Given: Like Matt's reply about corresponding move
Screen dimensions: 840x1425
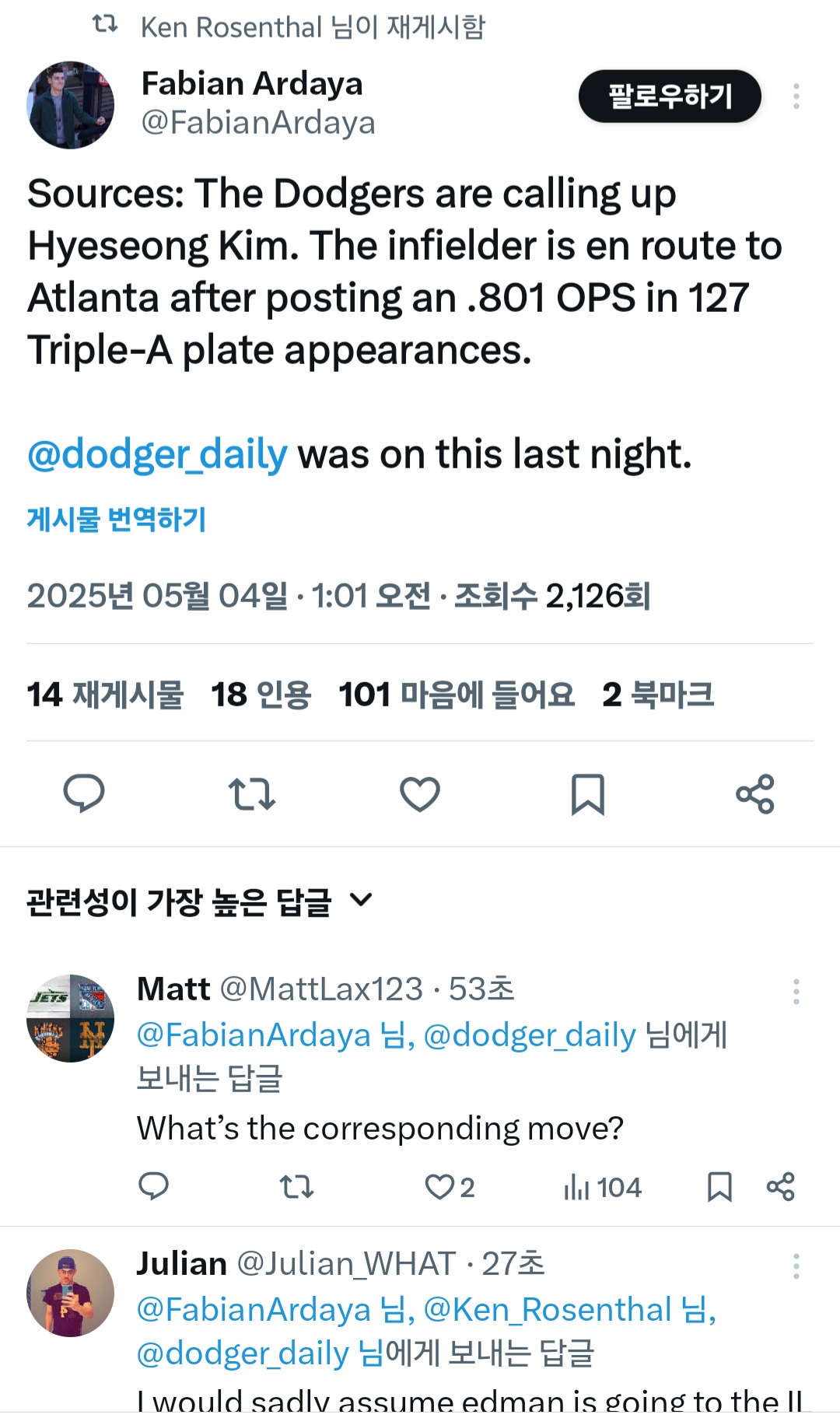Looking at the screenshot, I should [x=439, y=1187].
